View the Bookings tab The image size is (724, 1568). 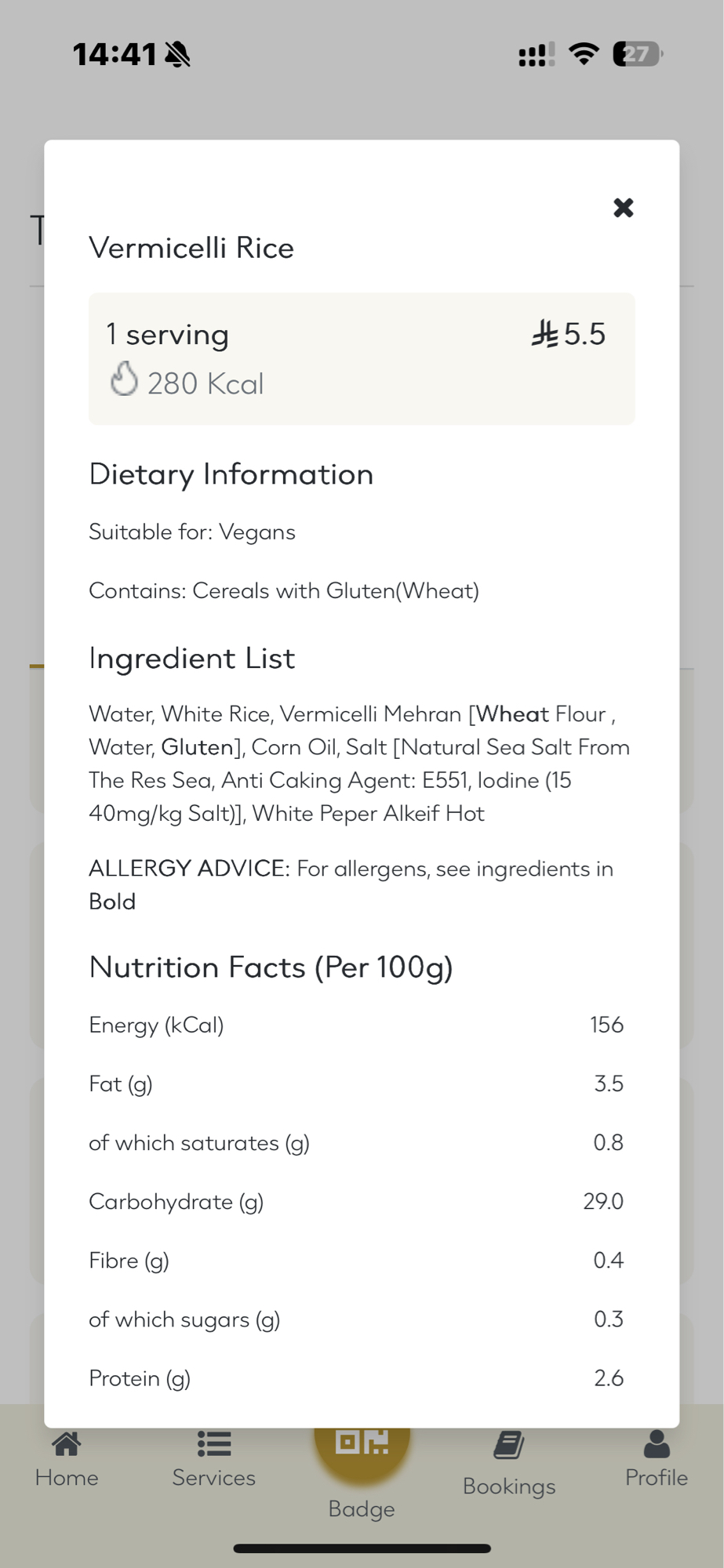point(509,1465)
